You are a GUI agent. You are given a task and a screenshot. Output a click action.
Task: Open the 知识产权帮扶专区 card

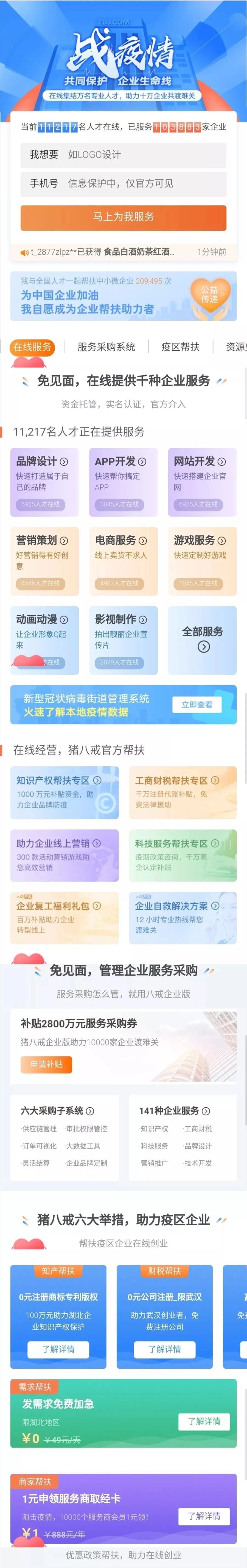[x=64, y=792]
